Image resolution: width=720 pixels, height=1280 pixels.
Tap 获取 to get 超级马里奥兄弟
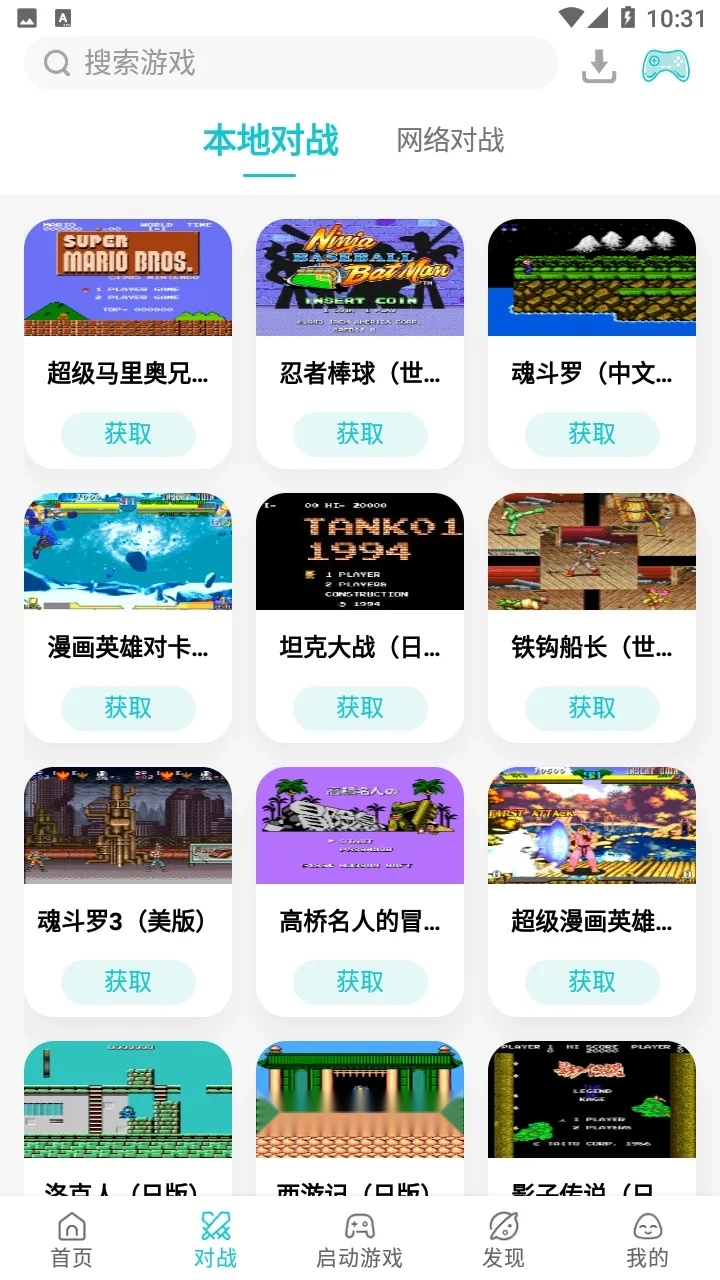point(127,434)
